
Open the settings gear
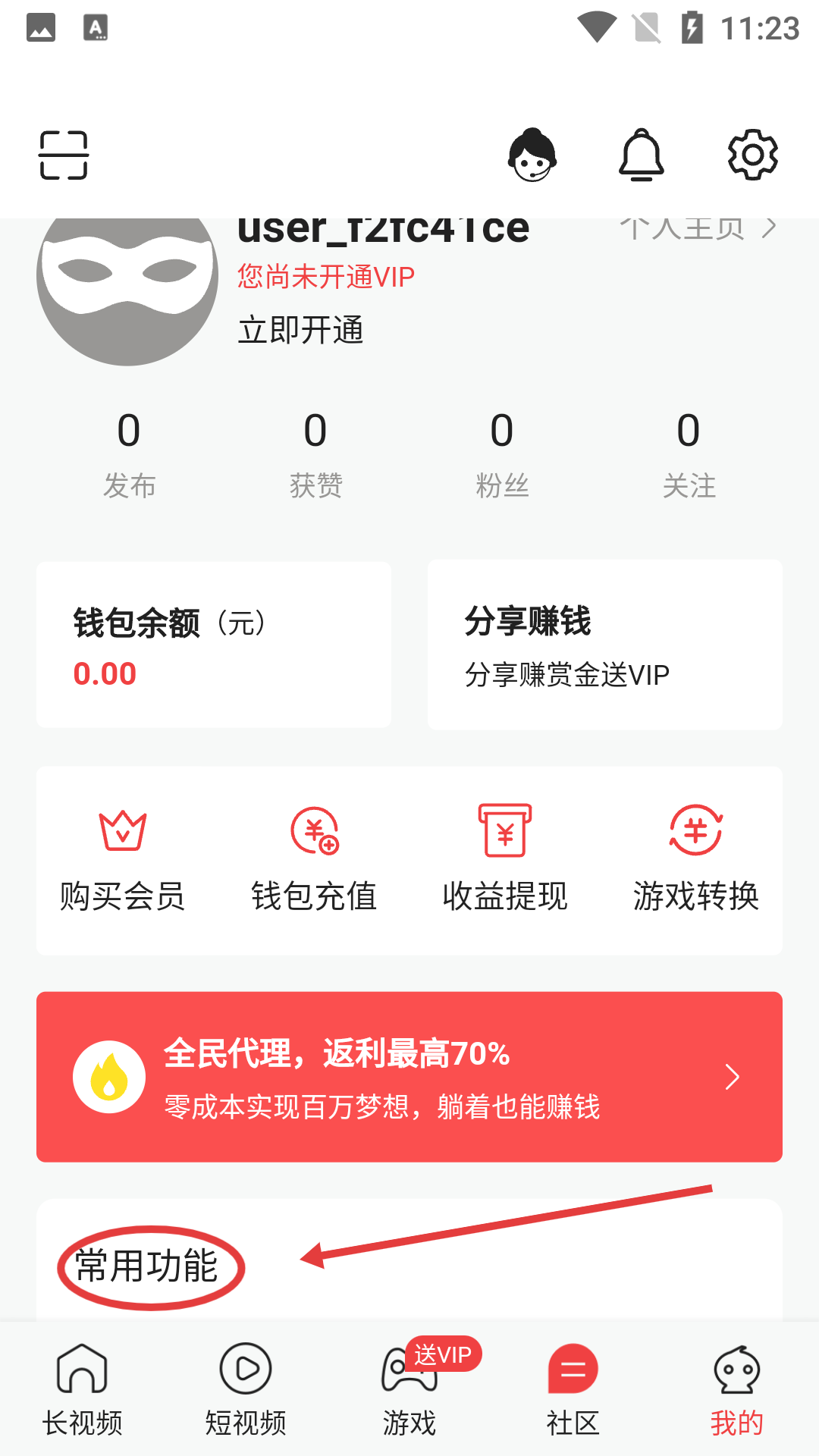753,154
